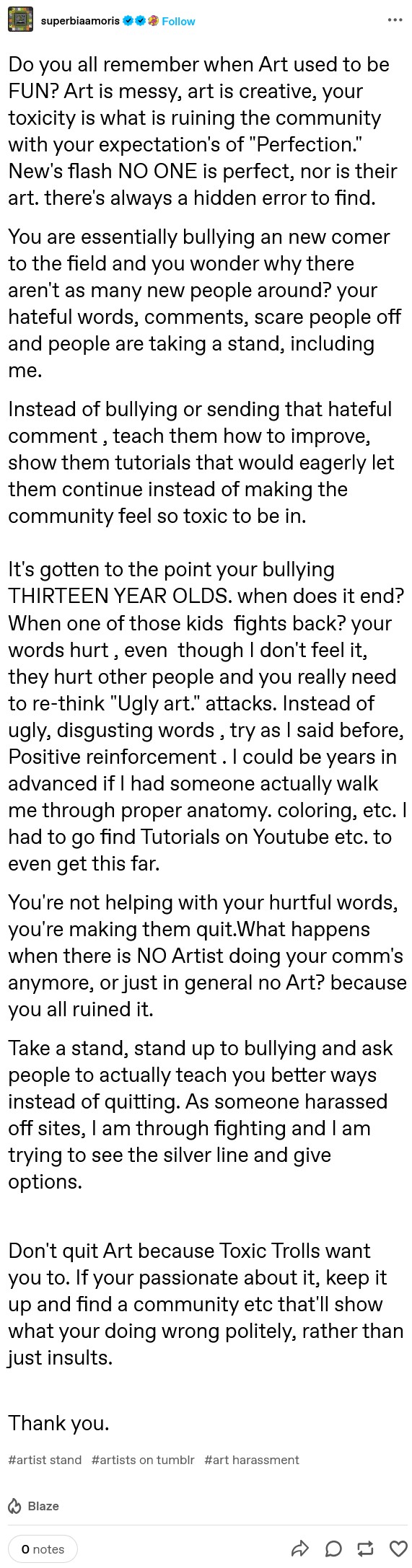Tap the superbiaamoris avatar

coord(21,21)
